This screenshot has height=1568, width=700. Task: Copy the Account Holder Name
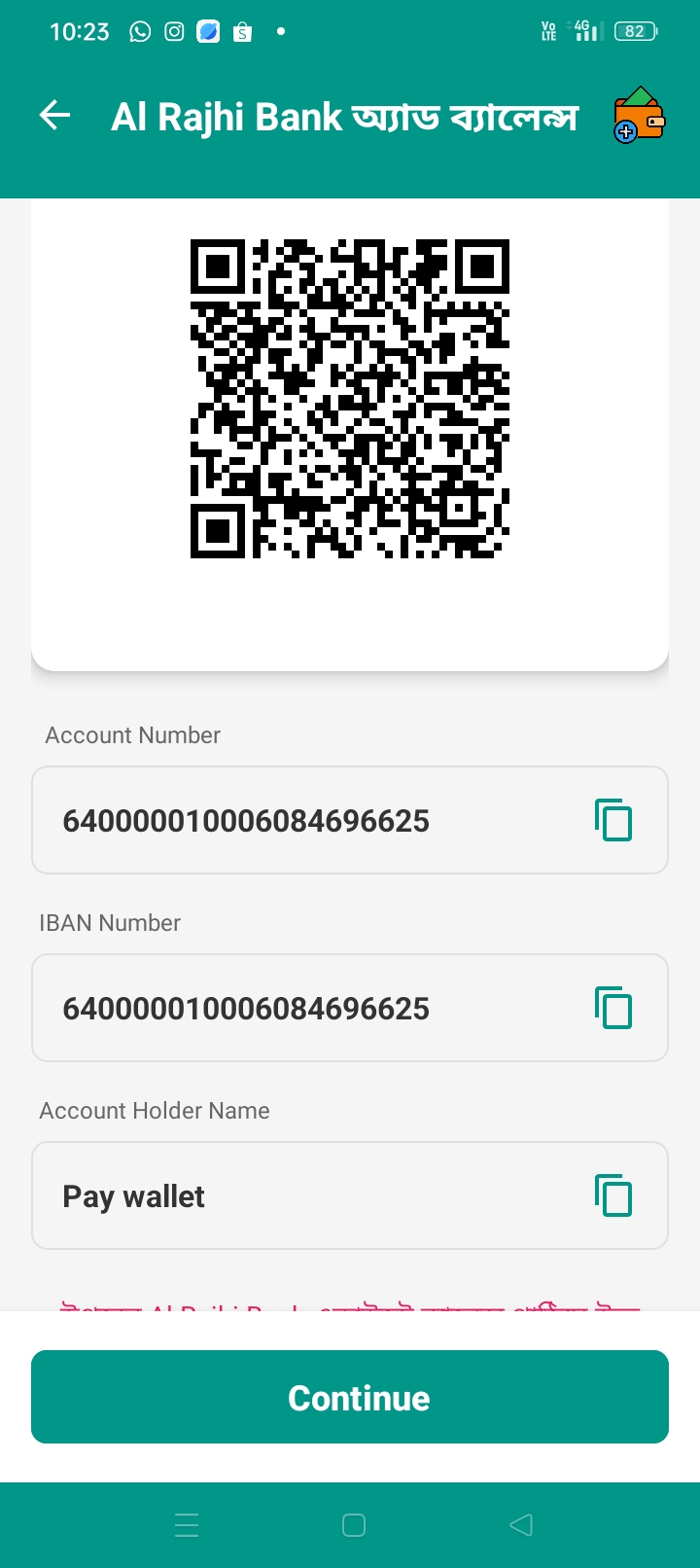(x=613, y=1195)
